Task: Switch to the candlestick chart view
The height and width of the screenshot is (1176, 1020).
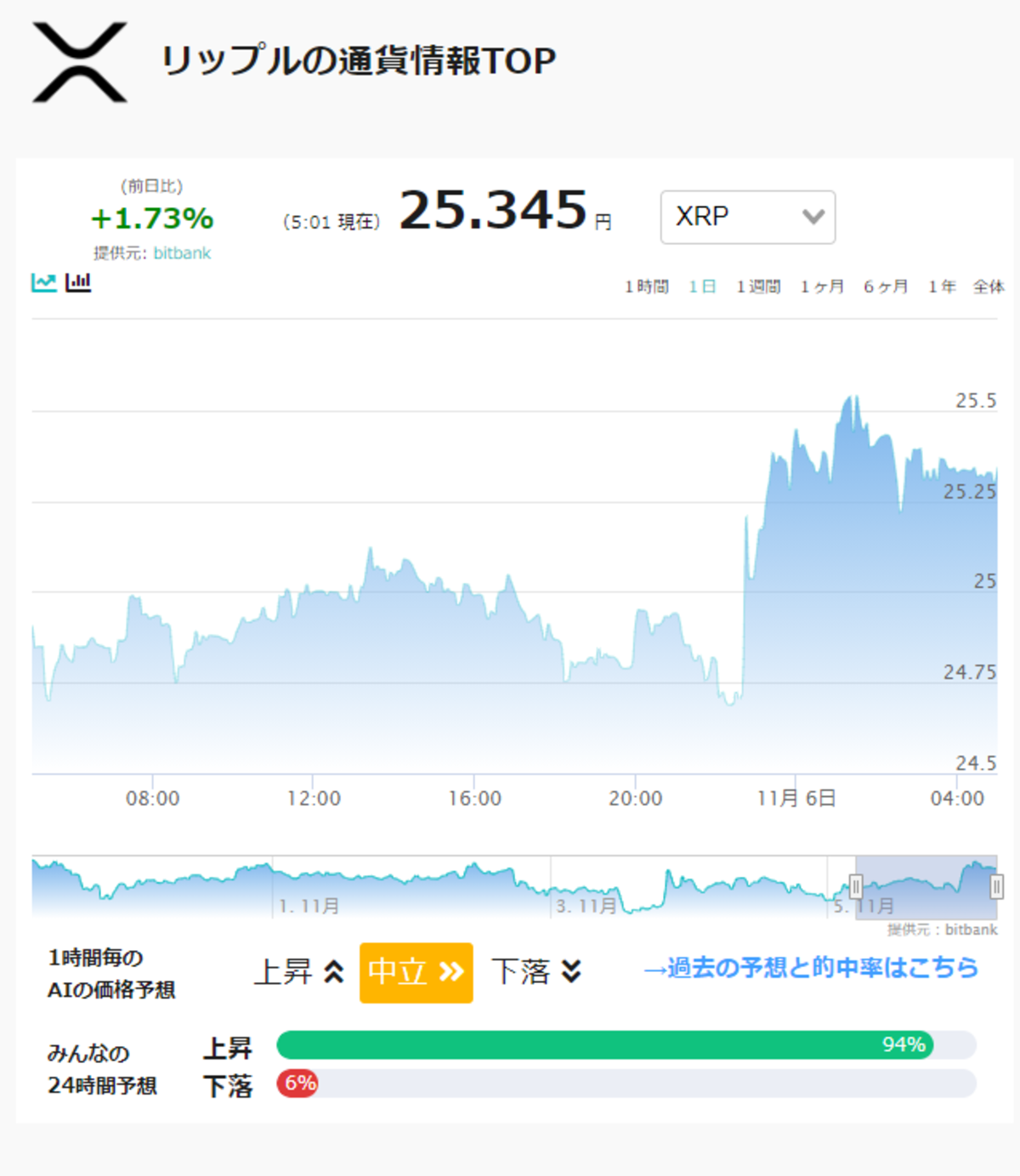Action: [x=78, y=282]
